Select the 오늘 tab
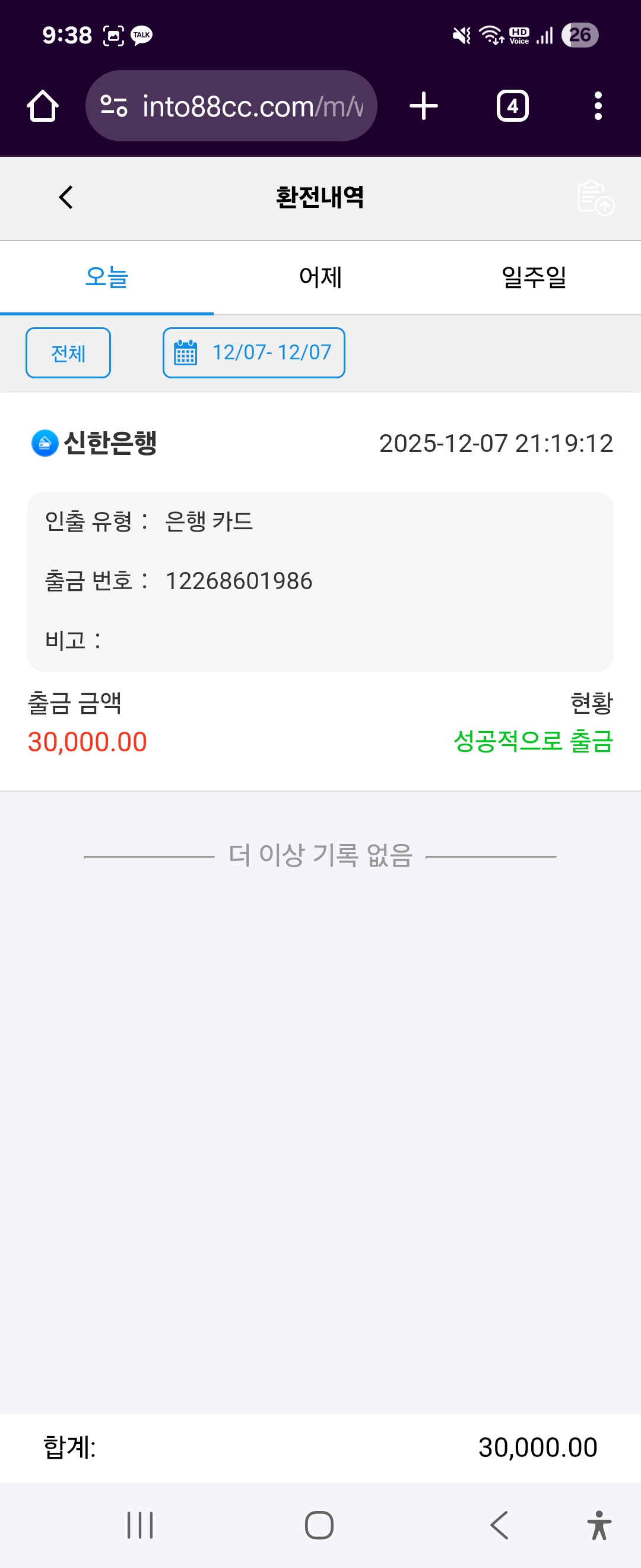 click(106, 277)
